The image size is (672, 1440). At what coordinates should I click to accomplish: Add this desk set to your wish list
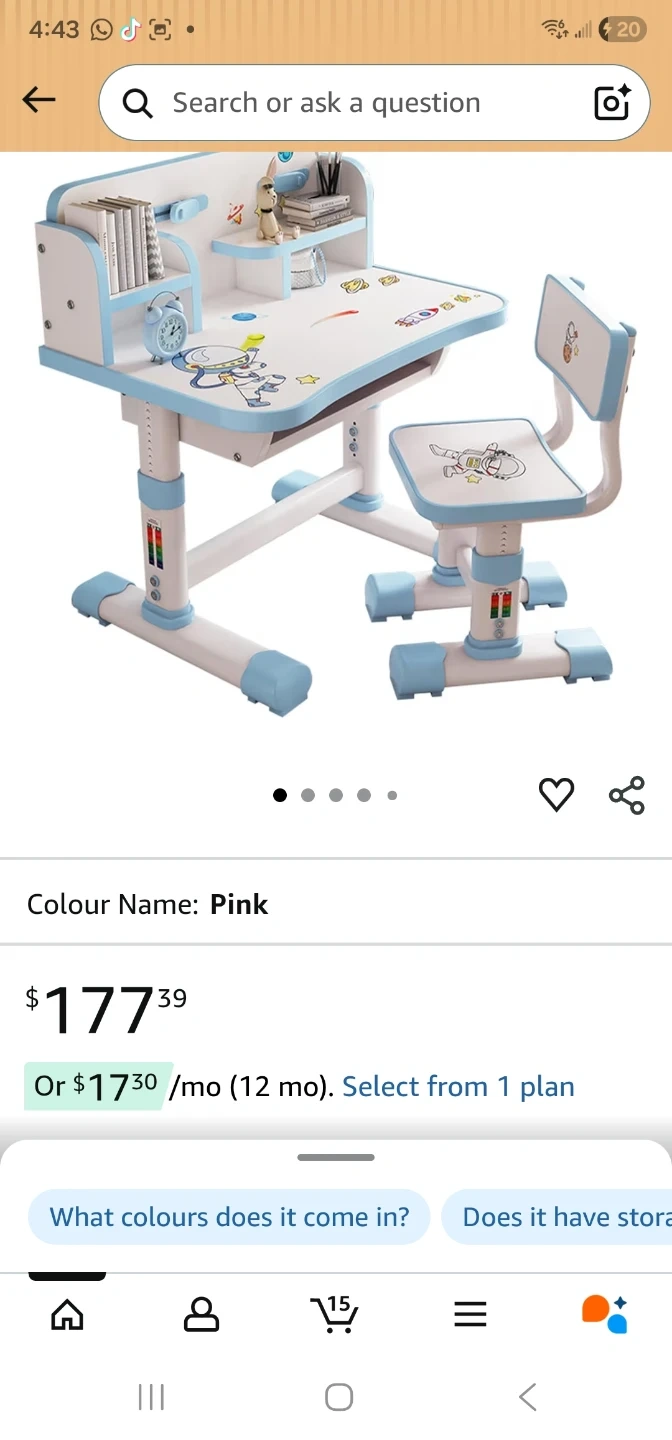pos(556,795)
